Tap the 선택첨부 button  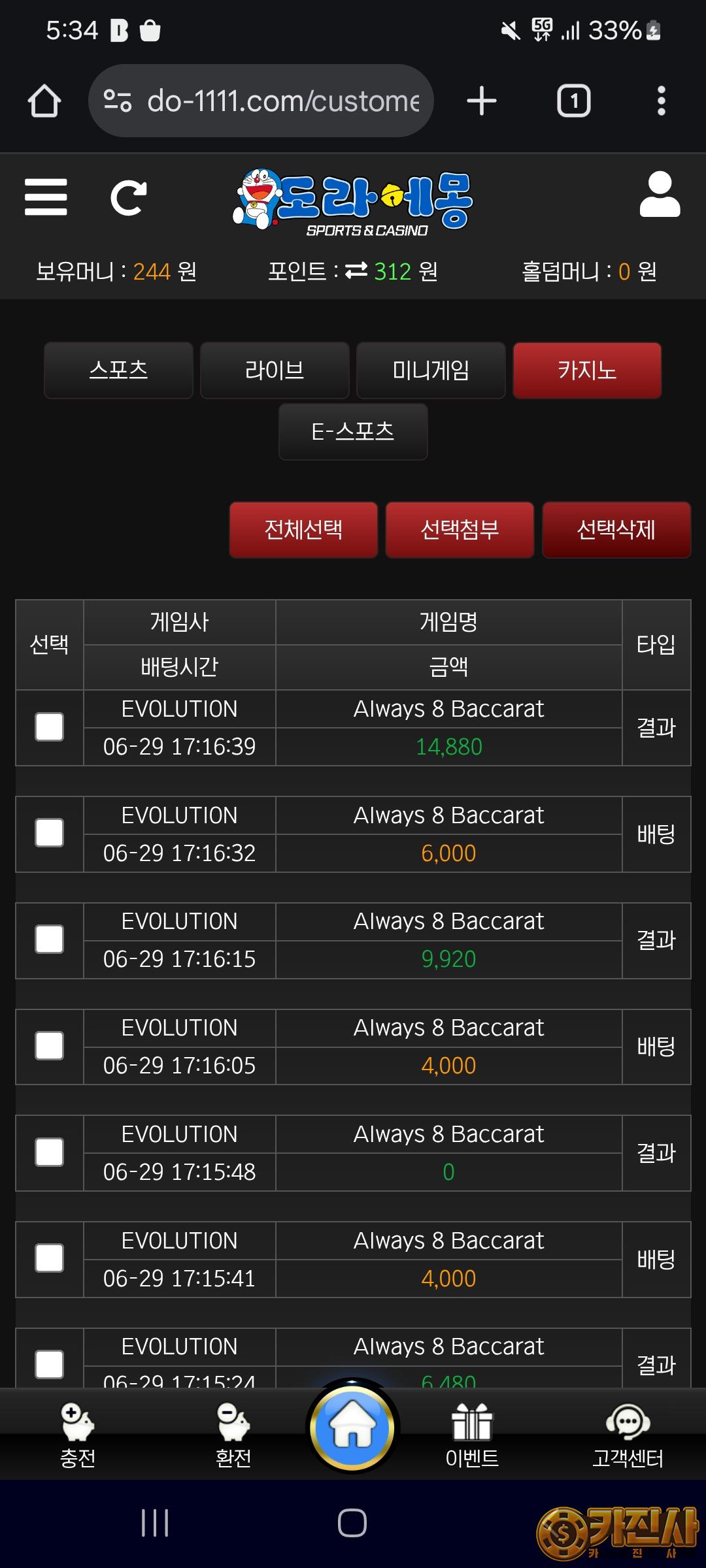pos(460,530)
